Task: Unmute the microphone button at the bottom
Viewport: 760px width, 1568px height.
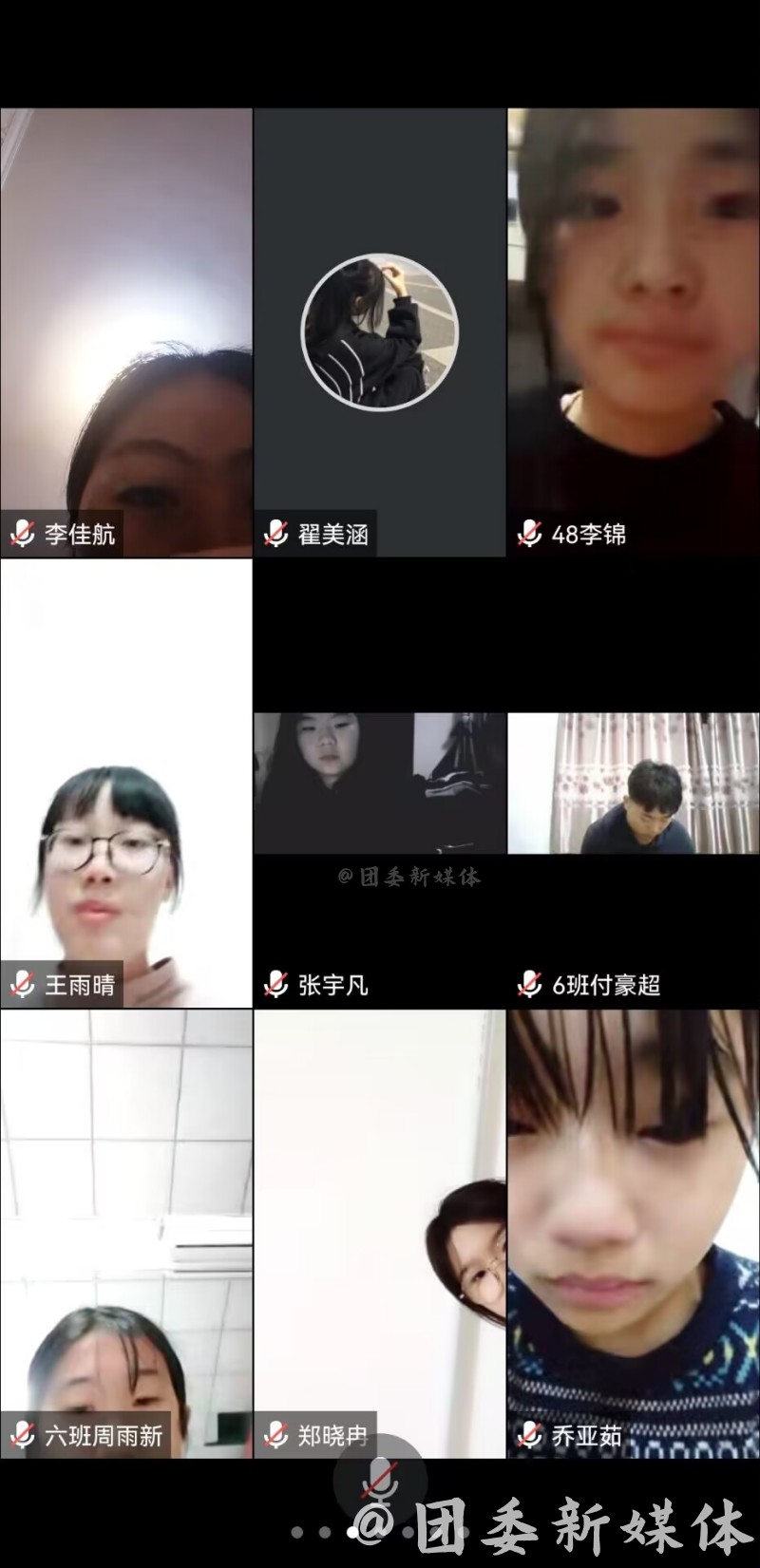Action: coord(380,1479)
